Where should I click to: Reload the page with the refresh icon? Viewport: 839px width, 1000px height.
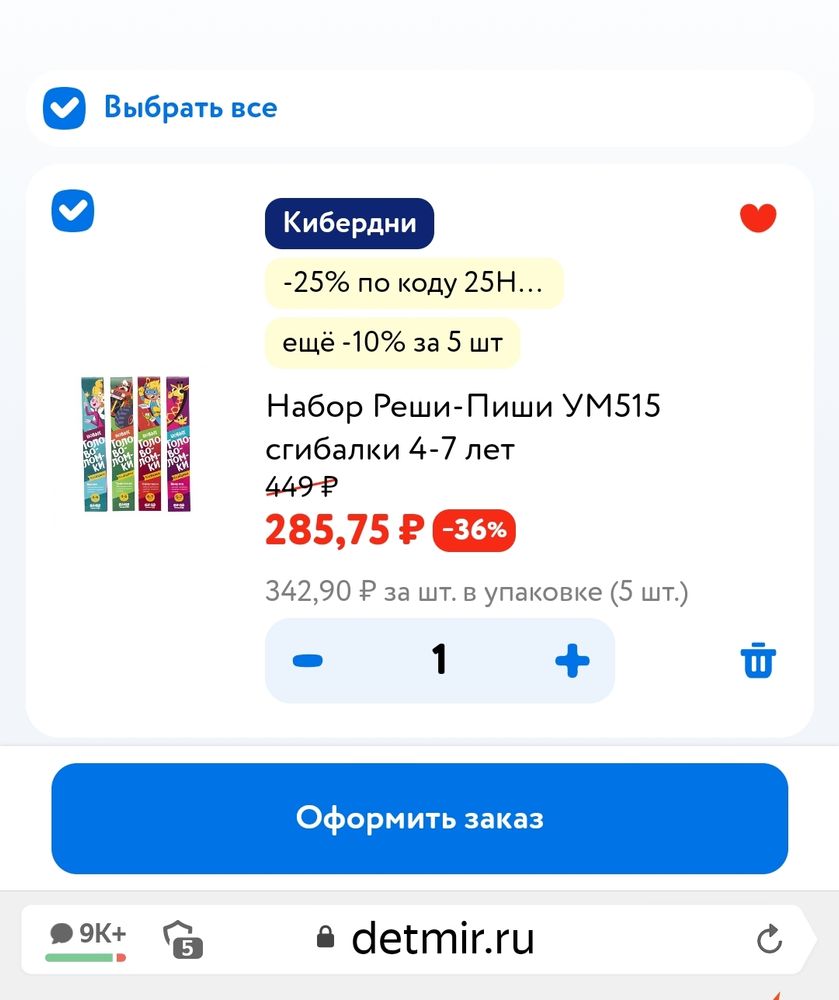click(769, 938)
